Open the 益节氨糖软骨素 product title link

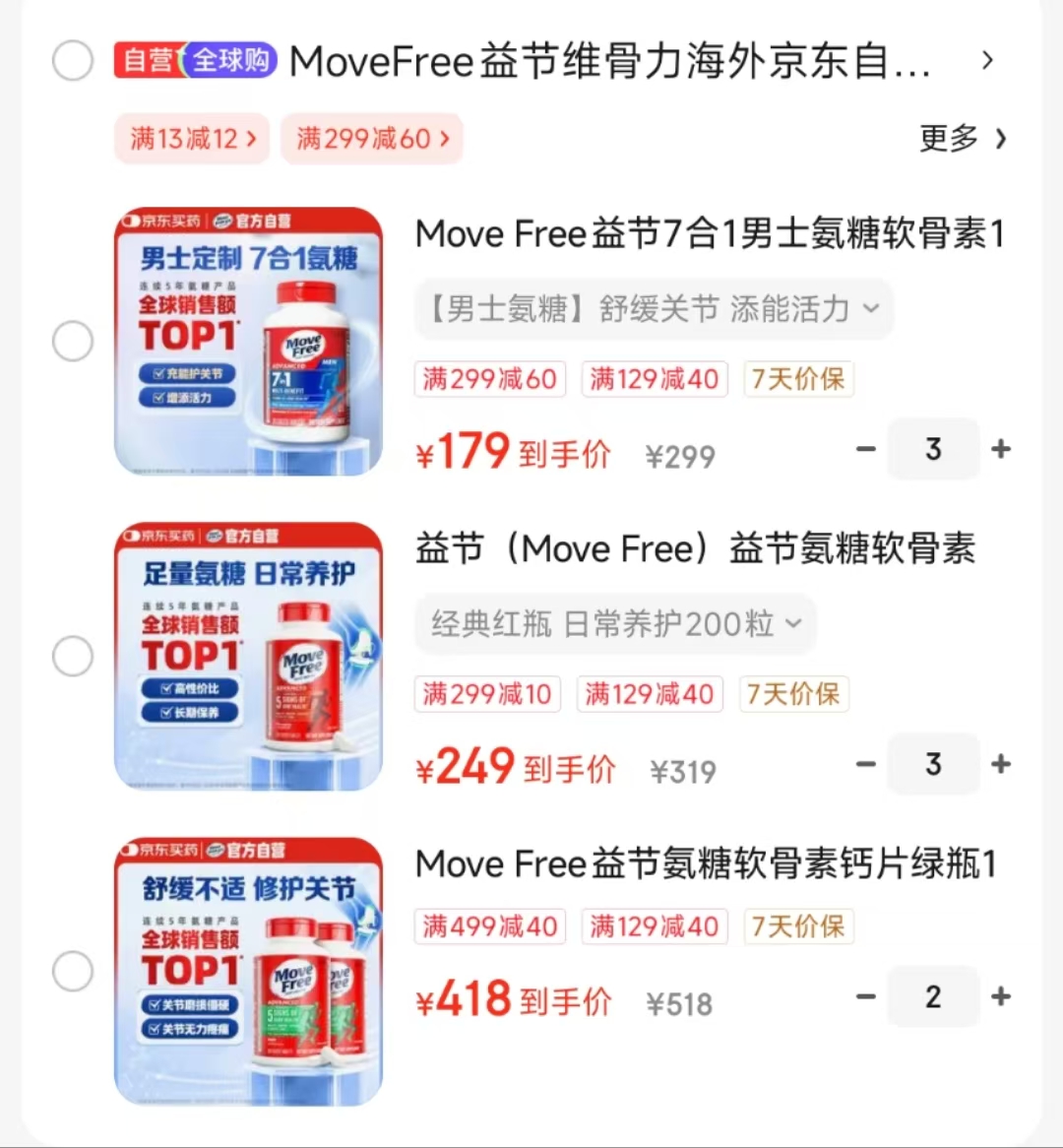tap(696, 548)
